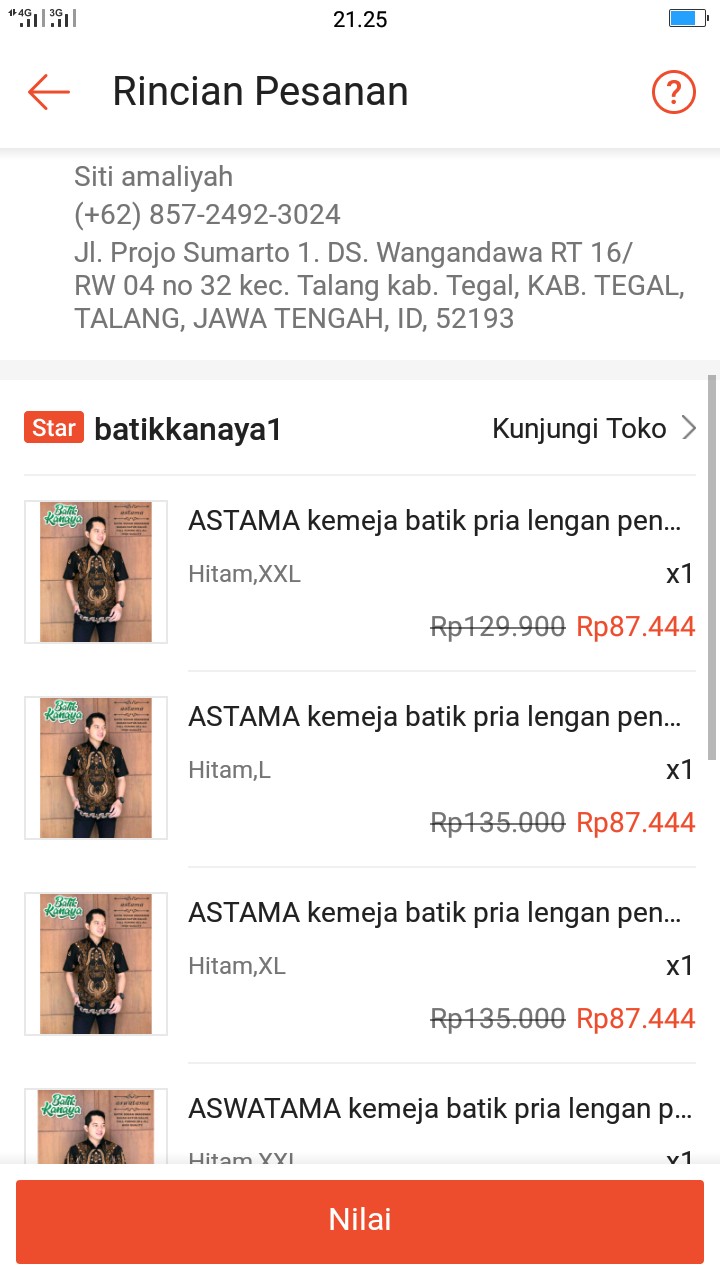Viewport: 720px width, 1280px height.
Task: Expand the chevron next to Kunjungi Toko
Action: click(x=689, y=428)
